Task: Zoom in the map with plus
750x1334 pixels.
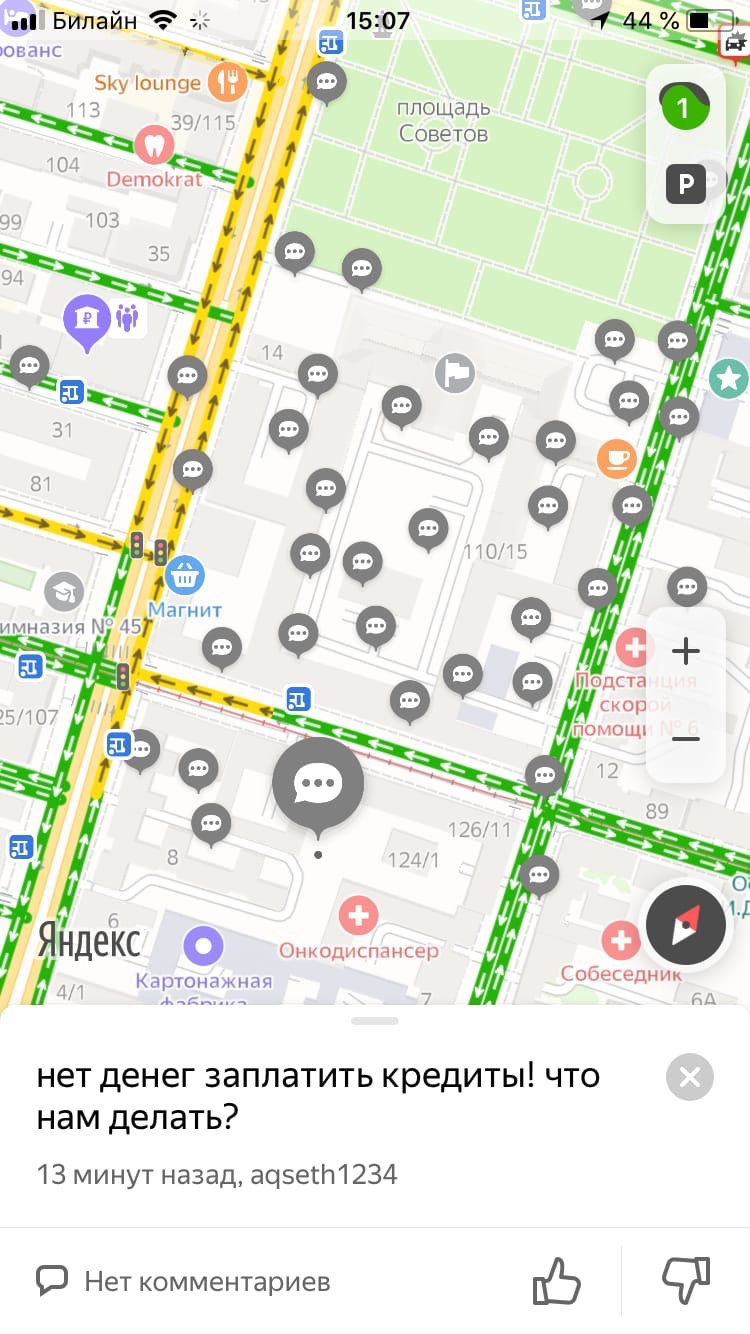Action: (686, 652)
